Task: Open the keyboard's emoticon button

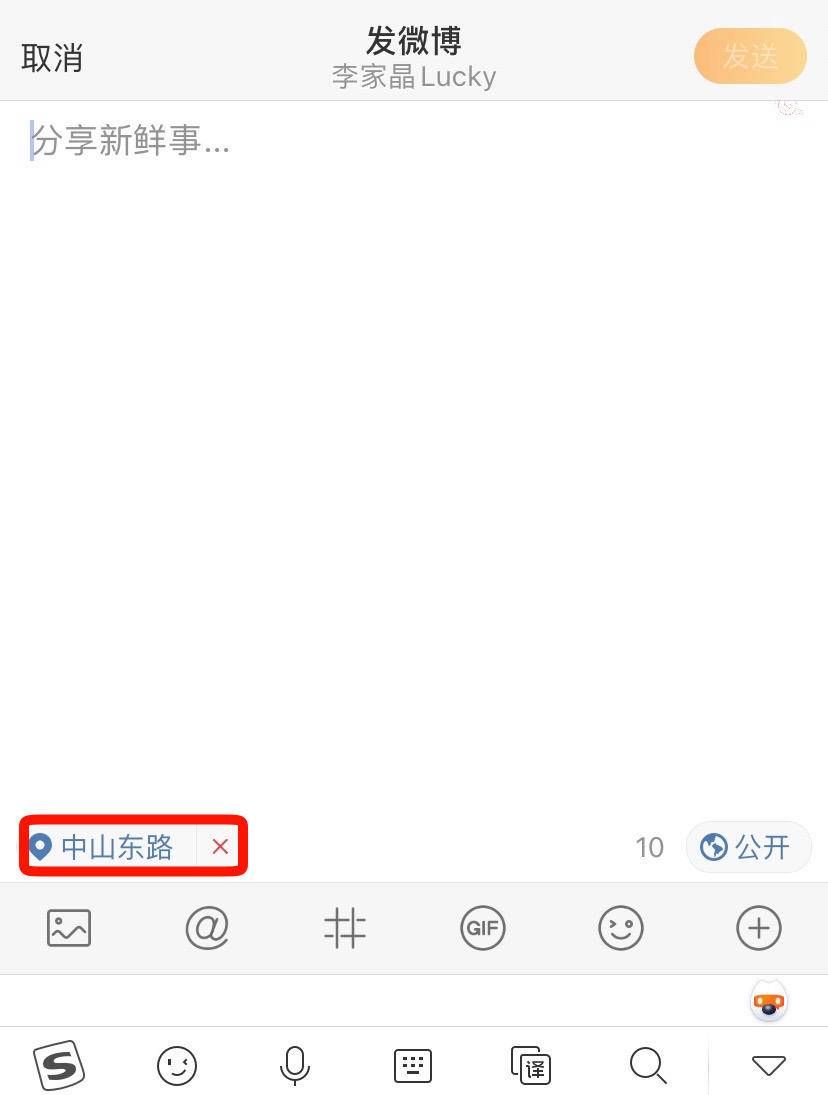Action: pyautogui.click(x=177, y=1066)
